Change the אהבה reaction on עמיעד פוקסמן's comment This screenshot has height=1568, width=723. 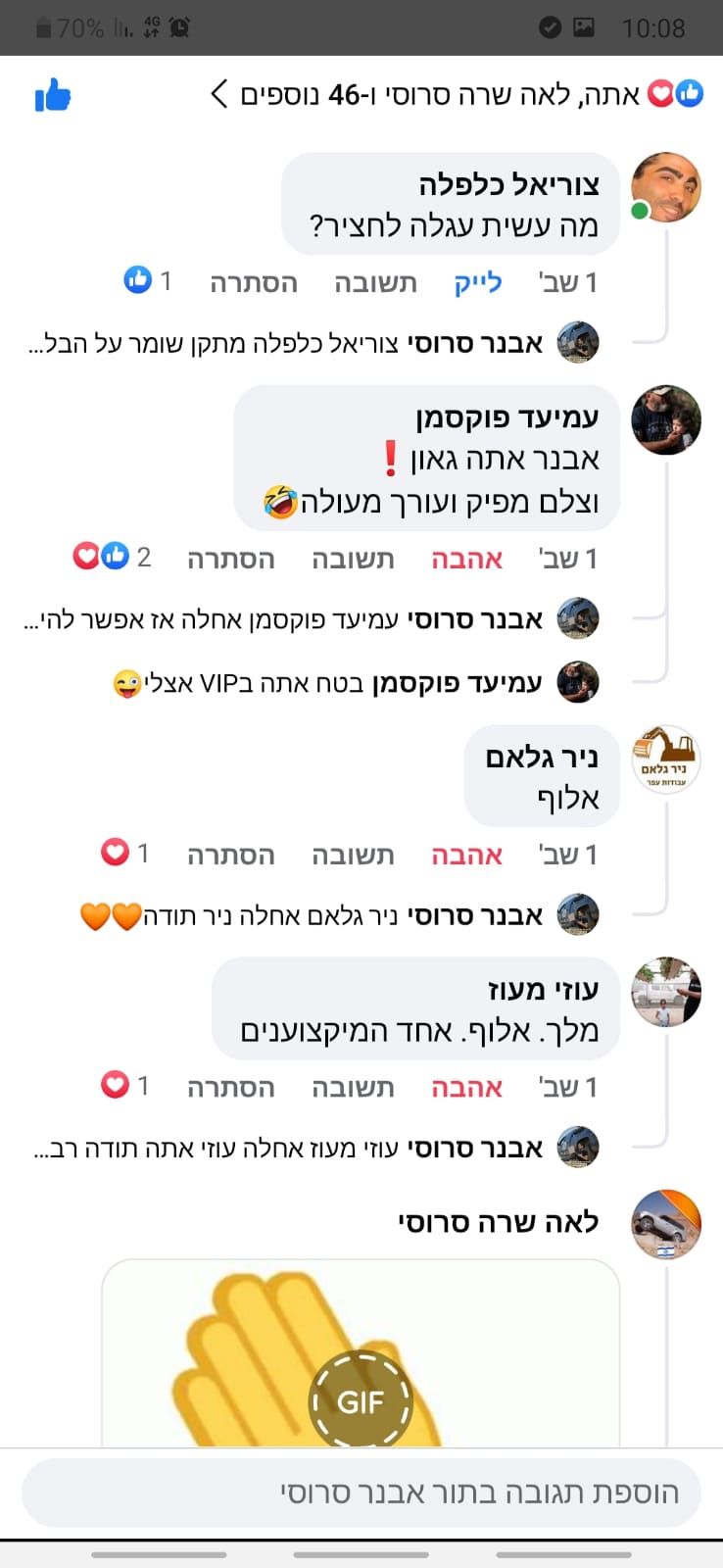point(467,560)
